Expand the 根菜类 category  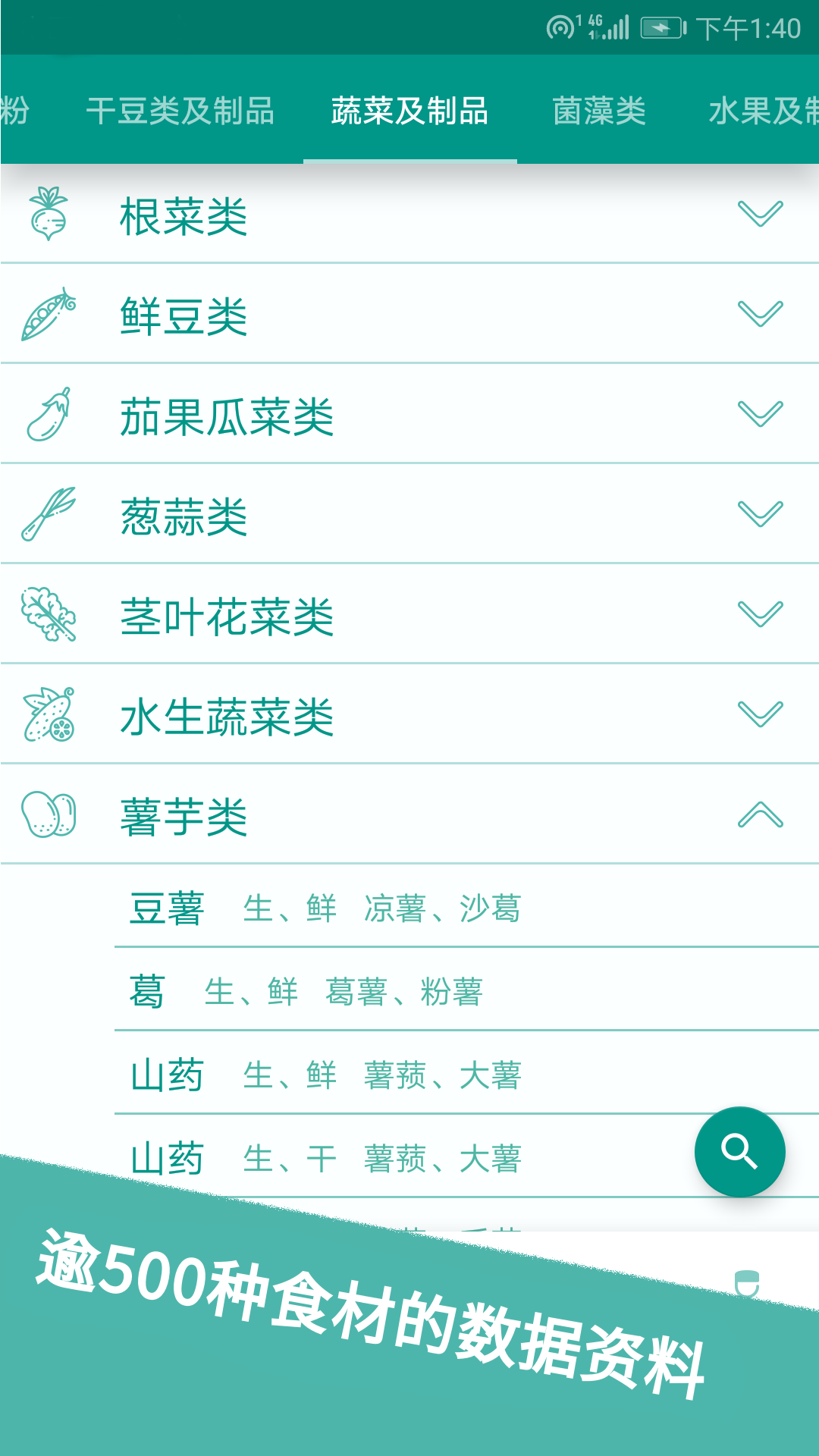coord(409,215)
